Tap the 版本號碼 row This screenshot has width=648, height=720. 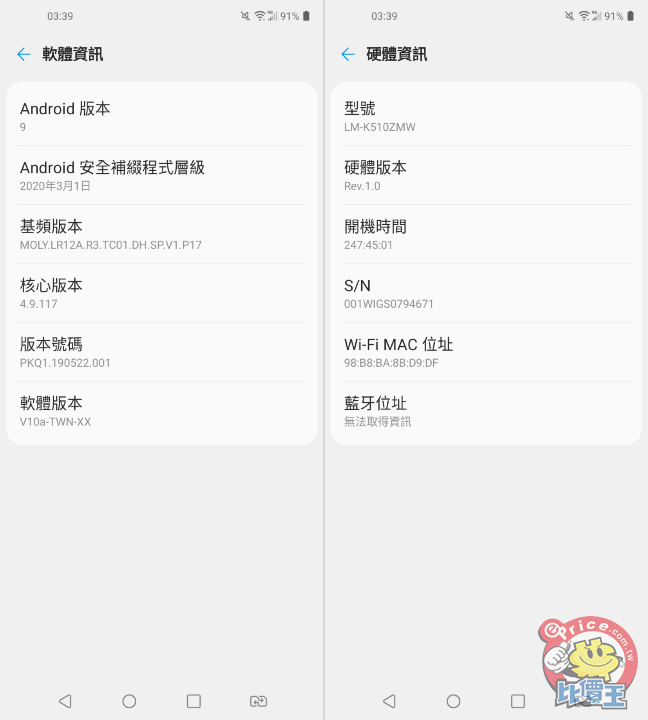tap(161, 352)
